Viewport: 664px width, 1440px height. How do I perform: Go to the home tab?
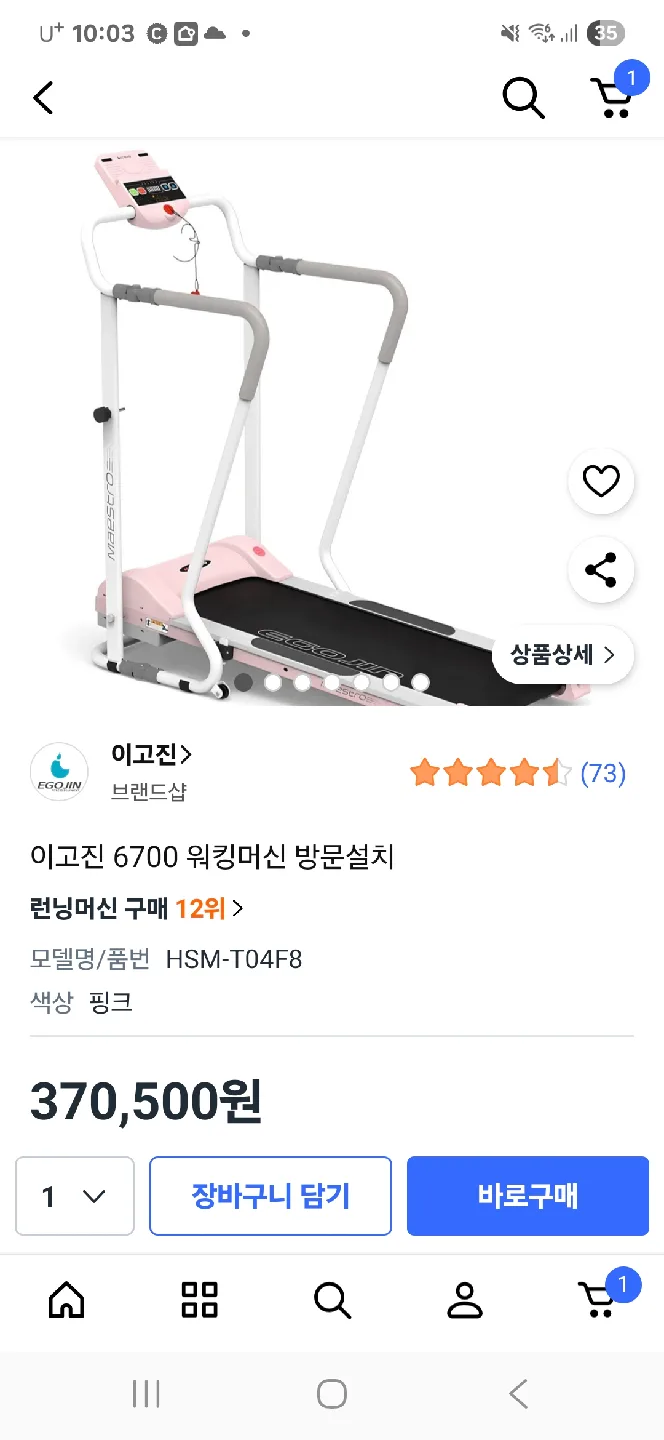[67, 1300]
